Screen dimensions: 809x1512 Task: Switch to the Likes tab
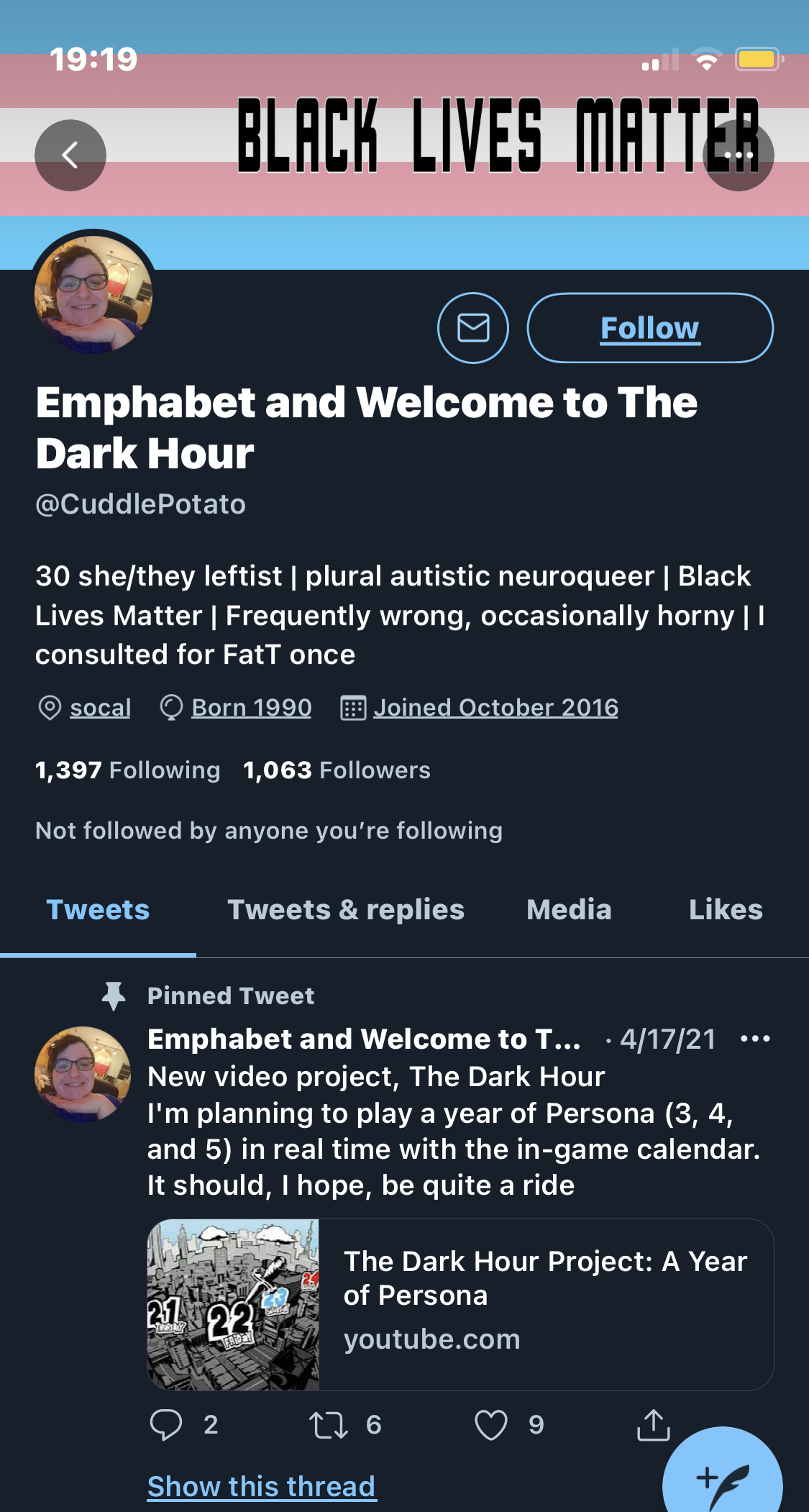pyautogui.click(x=725, y=910)
